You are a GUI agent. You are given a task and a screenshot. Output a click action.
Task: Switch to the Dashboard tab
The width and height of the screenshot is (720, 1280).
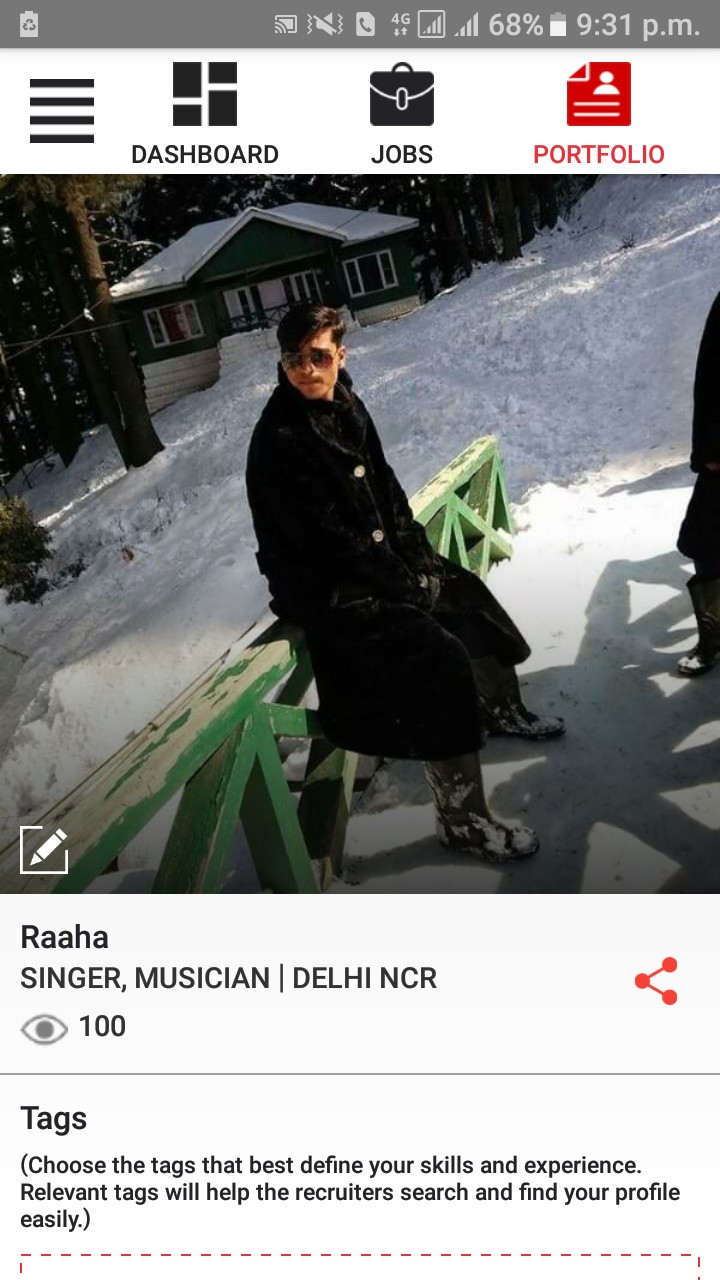[x=205, y=113]
